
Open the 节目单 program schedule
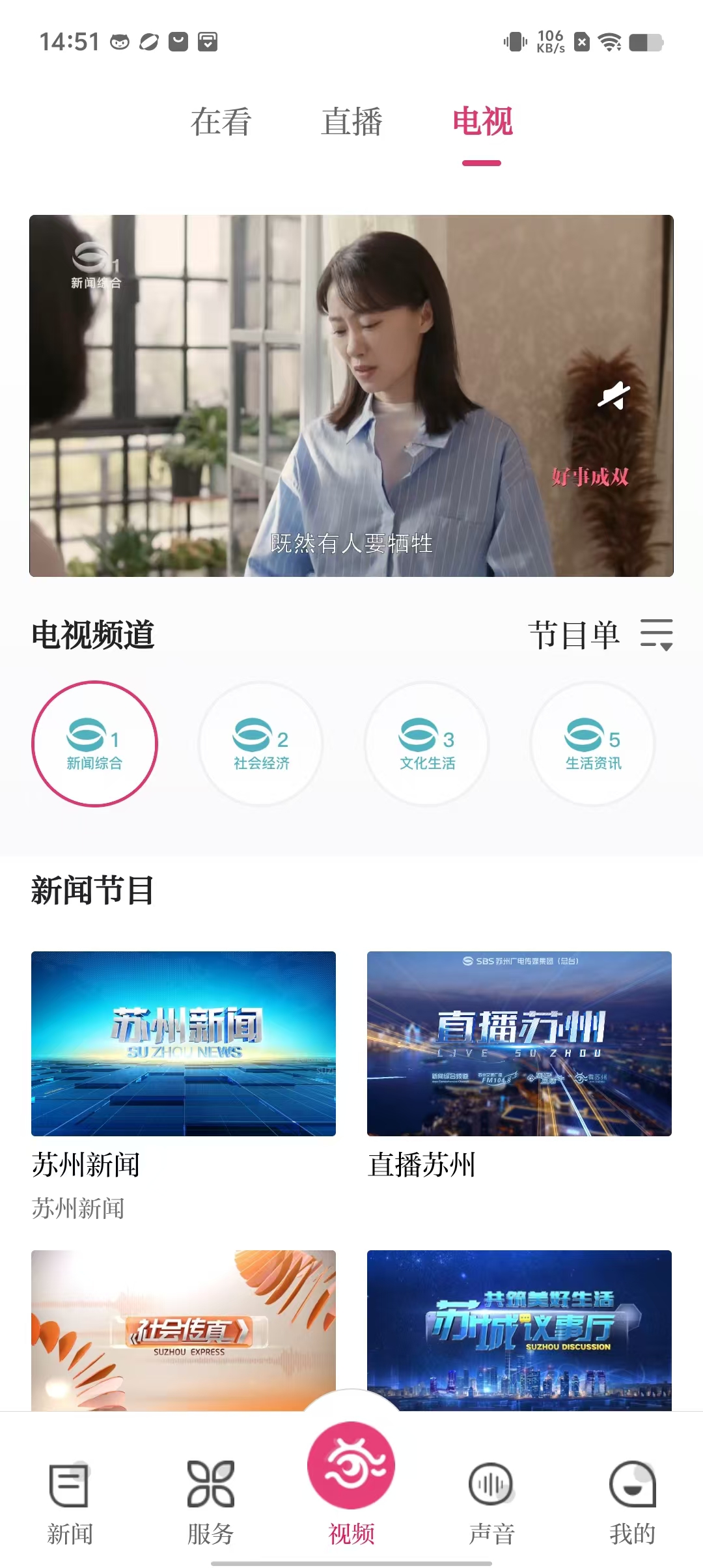600,635
